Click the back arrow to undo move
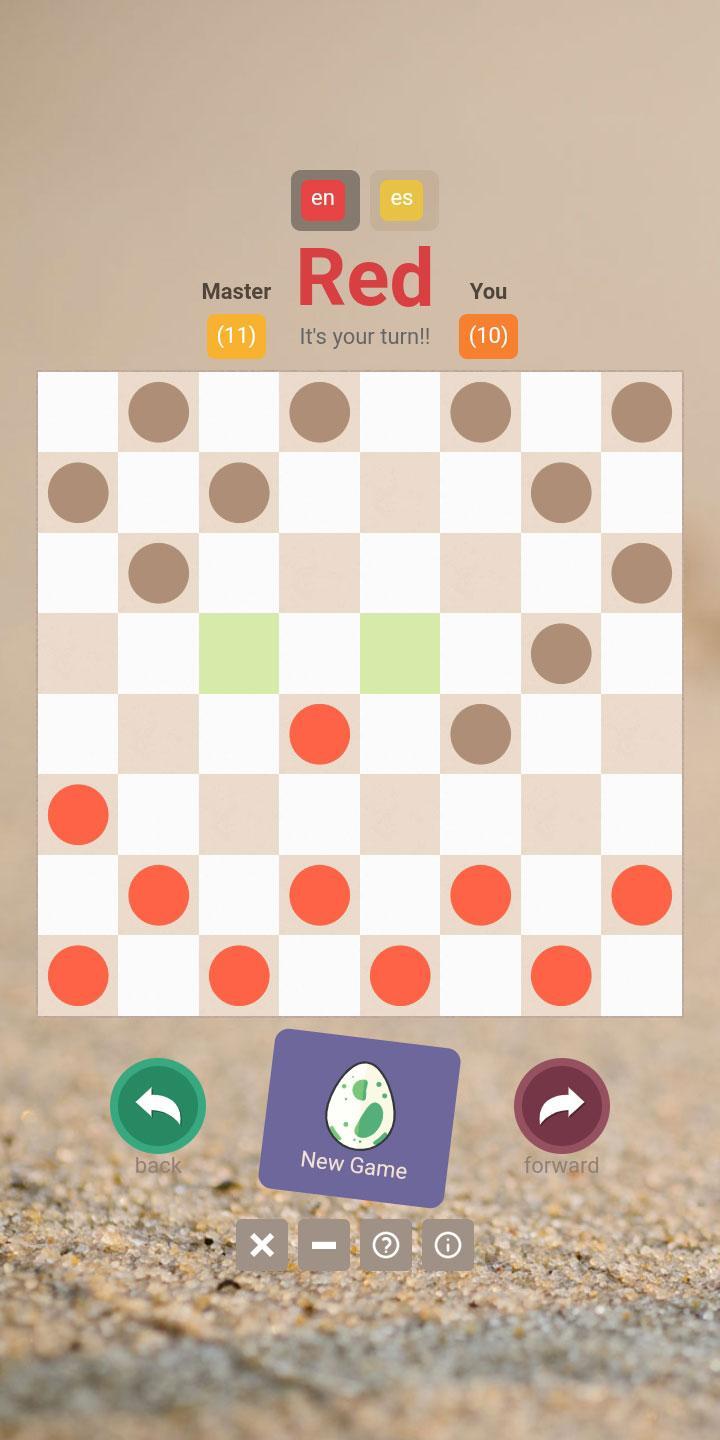This screenshot has width=720, height=1440. click(x=157, y=1105)
